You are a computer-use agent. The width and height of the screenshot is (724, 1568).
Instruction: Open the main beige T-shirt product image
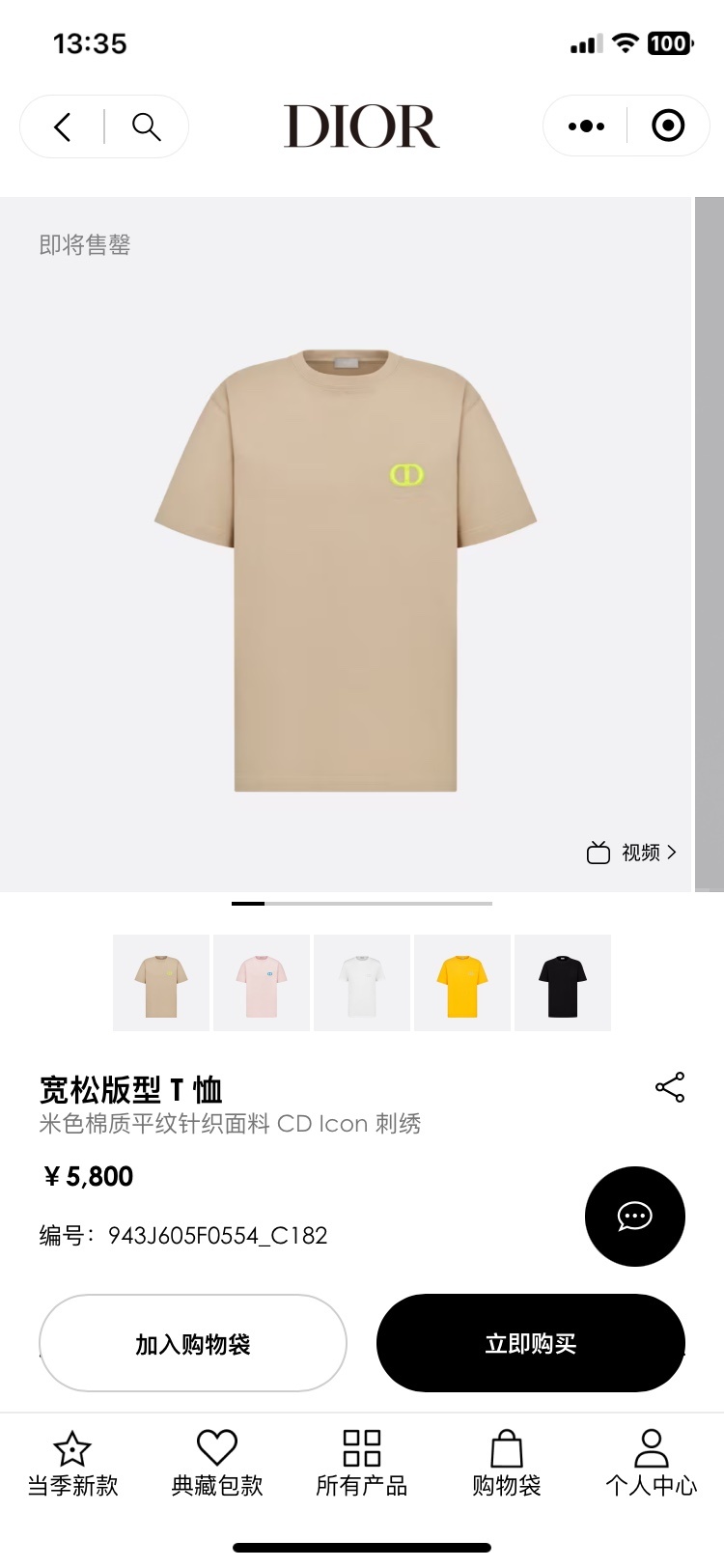pyautogui.click(x=346, y=570)
